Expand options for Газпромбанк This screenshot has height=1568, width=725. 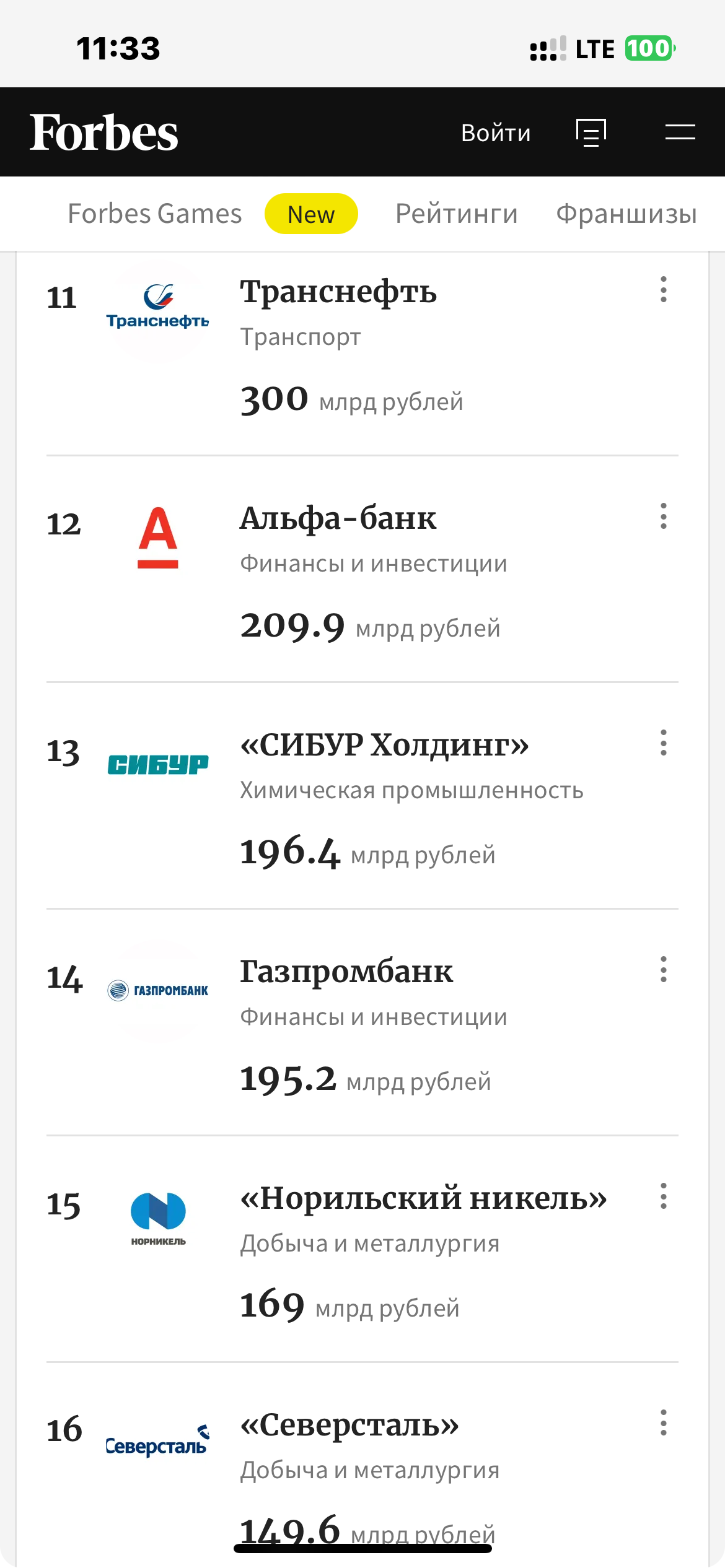pos(664,969)
